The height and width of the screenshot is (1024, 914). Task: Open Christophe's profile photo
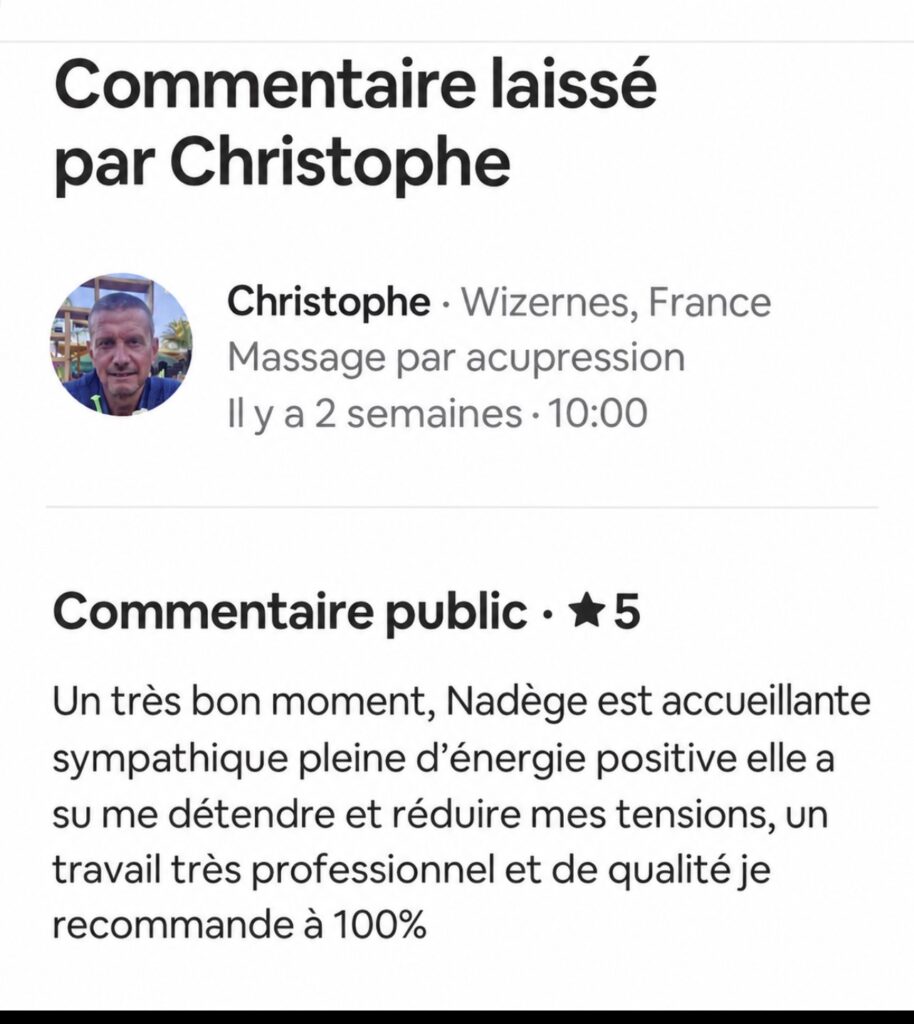coord(121,345)
